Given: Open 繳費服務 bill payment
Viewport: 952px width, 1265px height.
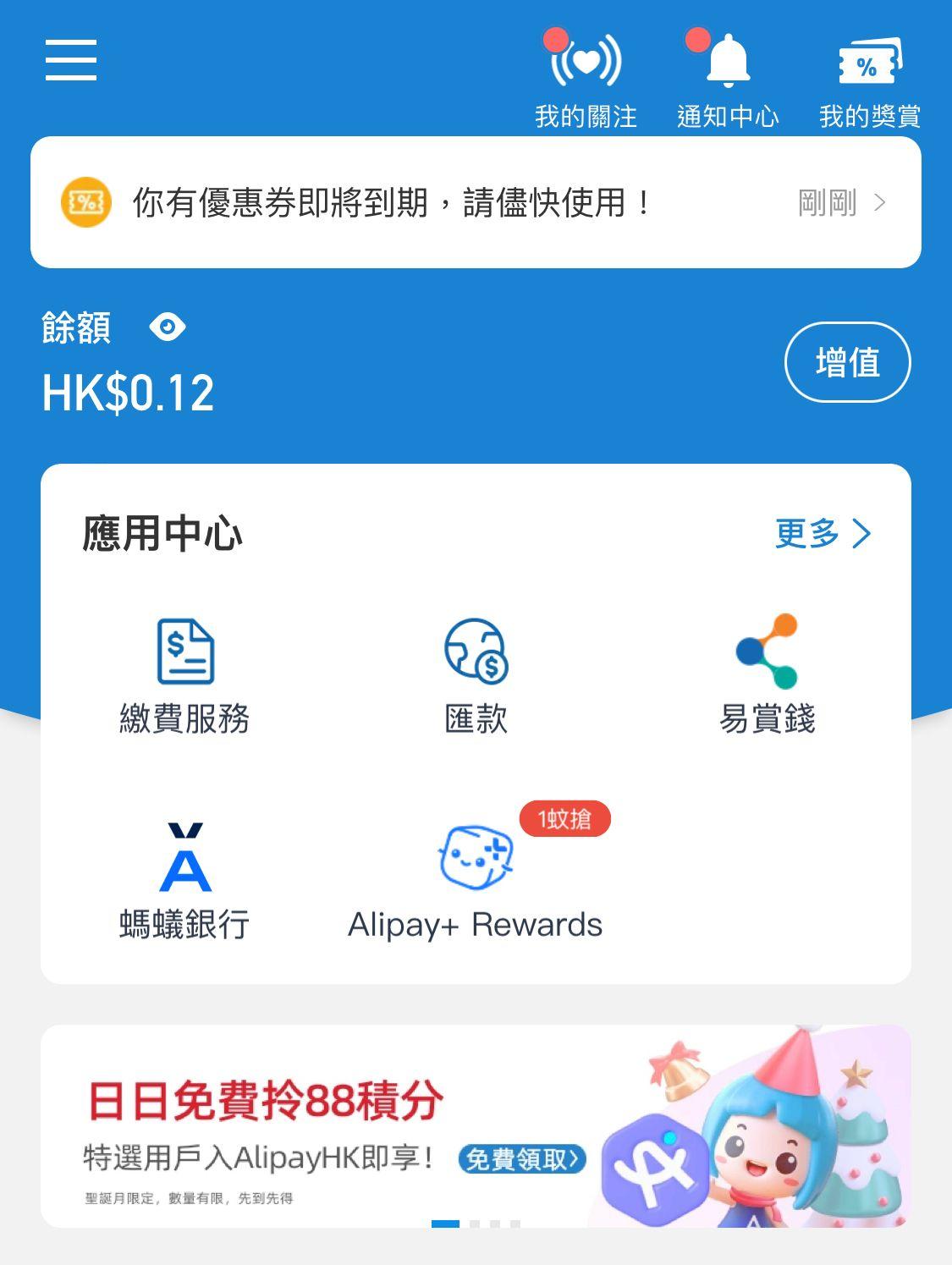Looking at the screenshot, I should [x=184, y=674].
